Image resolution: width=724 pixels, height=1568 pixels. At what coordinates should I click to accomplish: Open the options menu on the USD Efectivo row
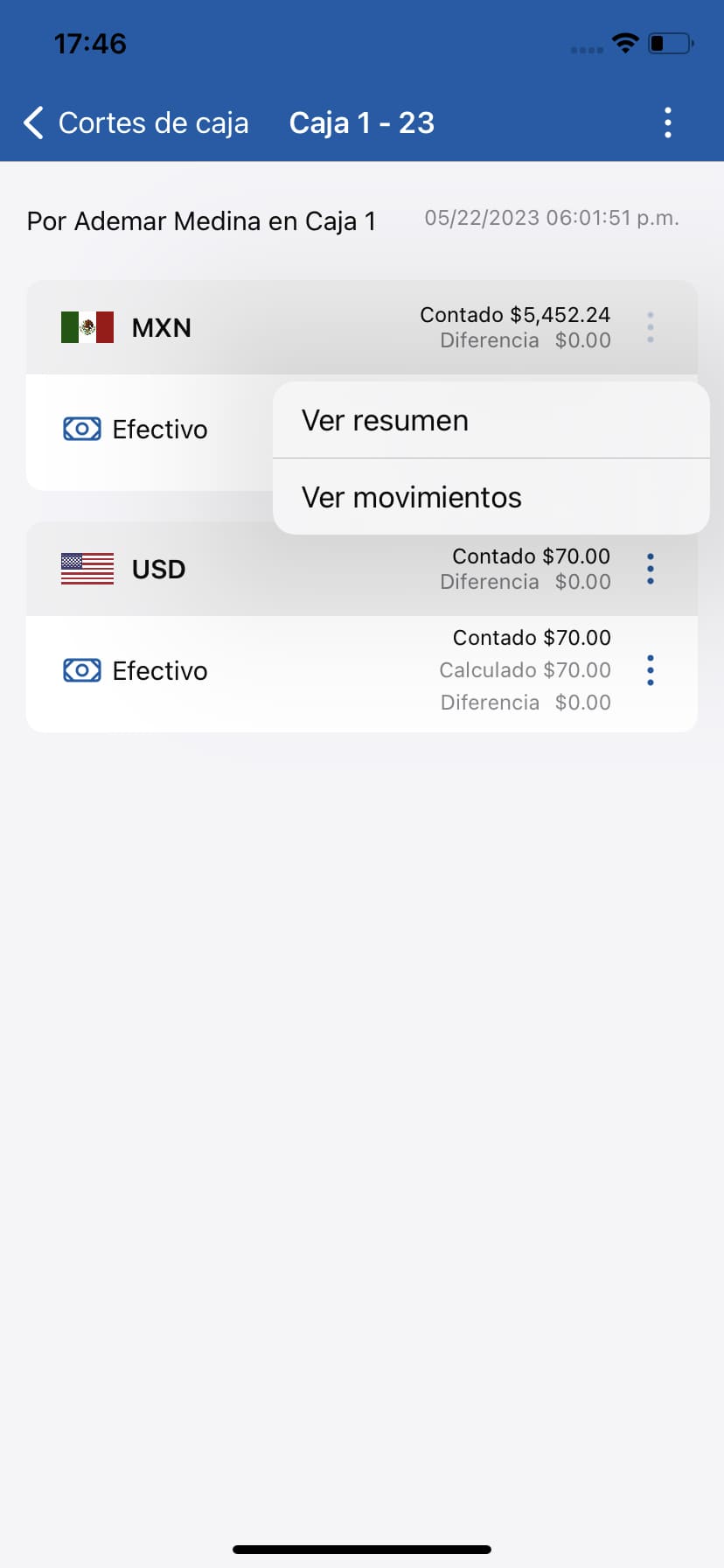point(651,670)
